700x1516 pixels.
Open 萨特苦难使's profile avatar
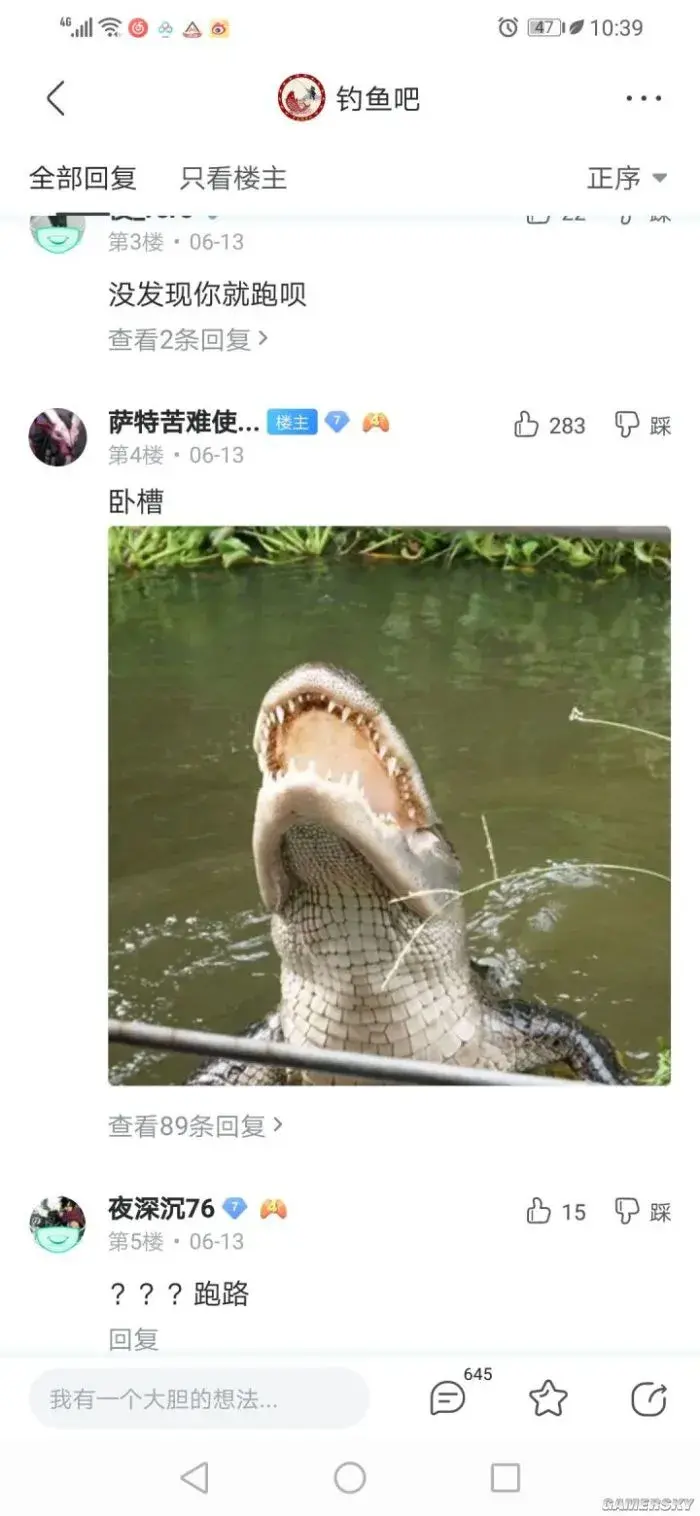57,437
